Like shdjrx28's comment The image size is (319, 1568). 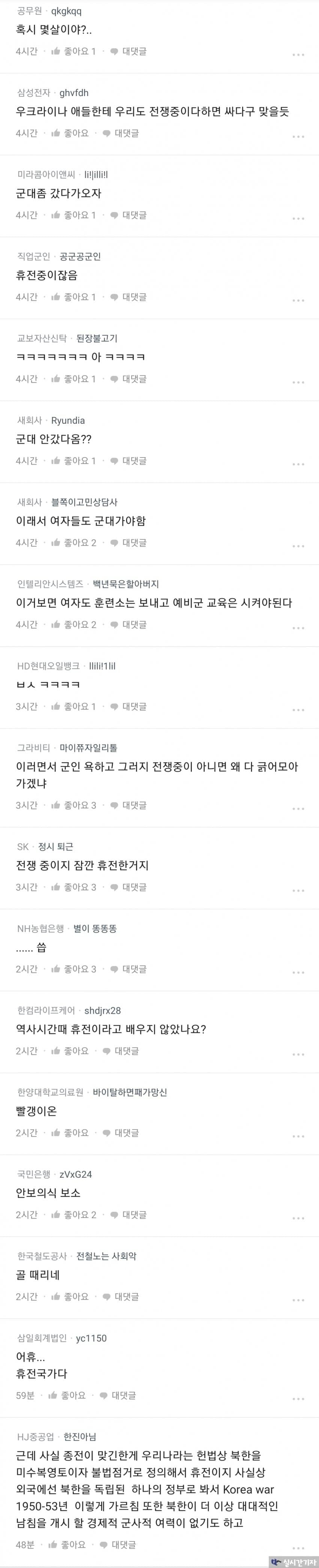(69, 1050)
